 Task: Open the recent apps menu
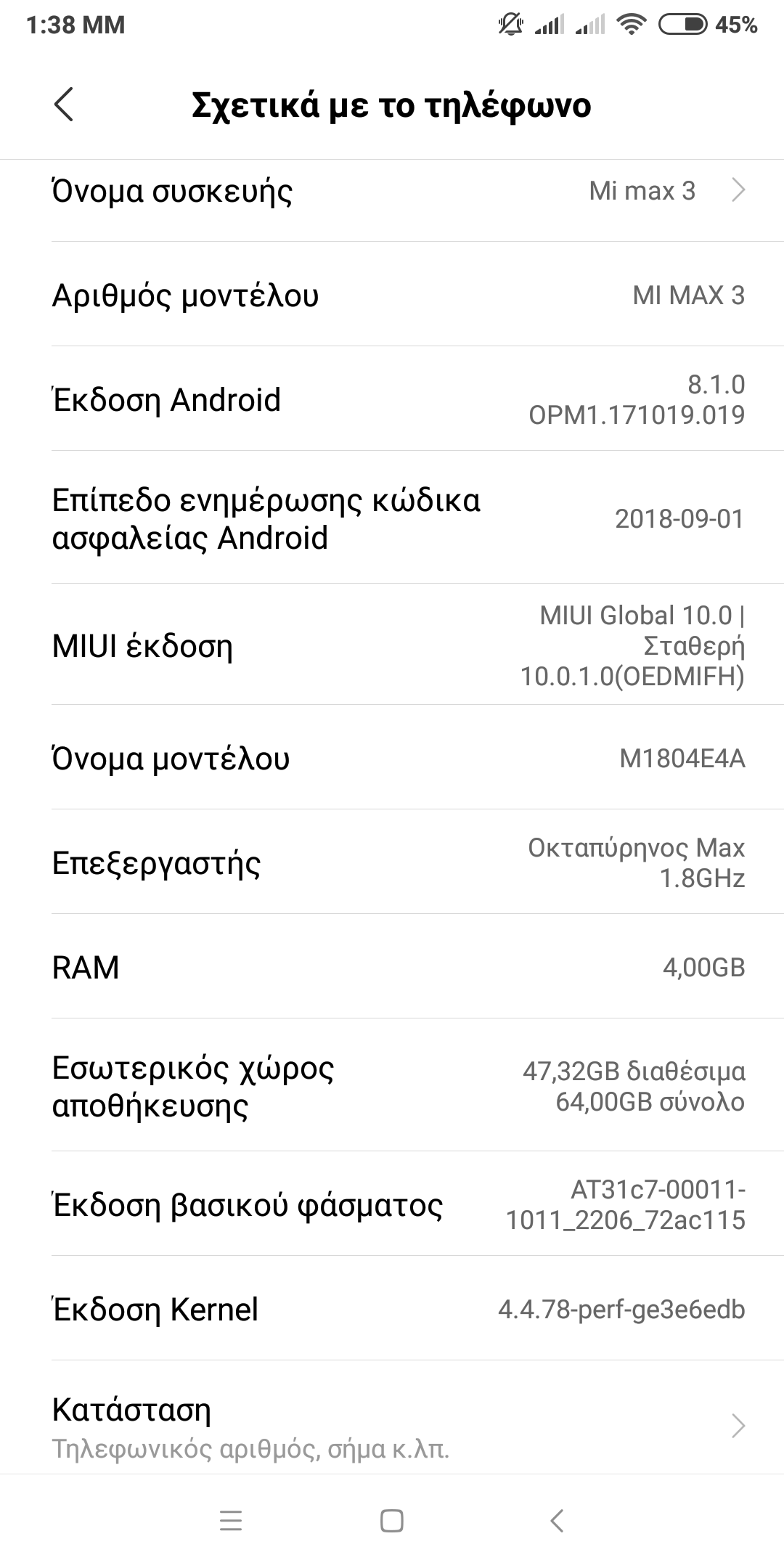click(230, 1521)
